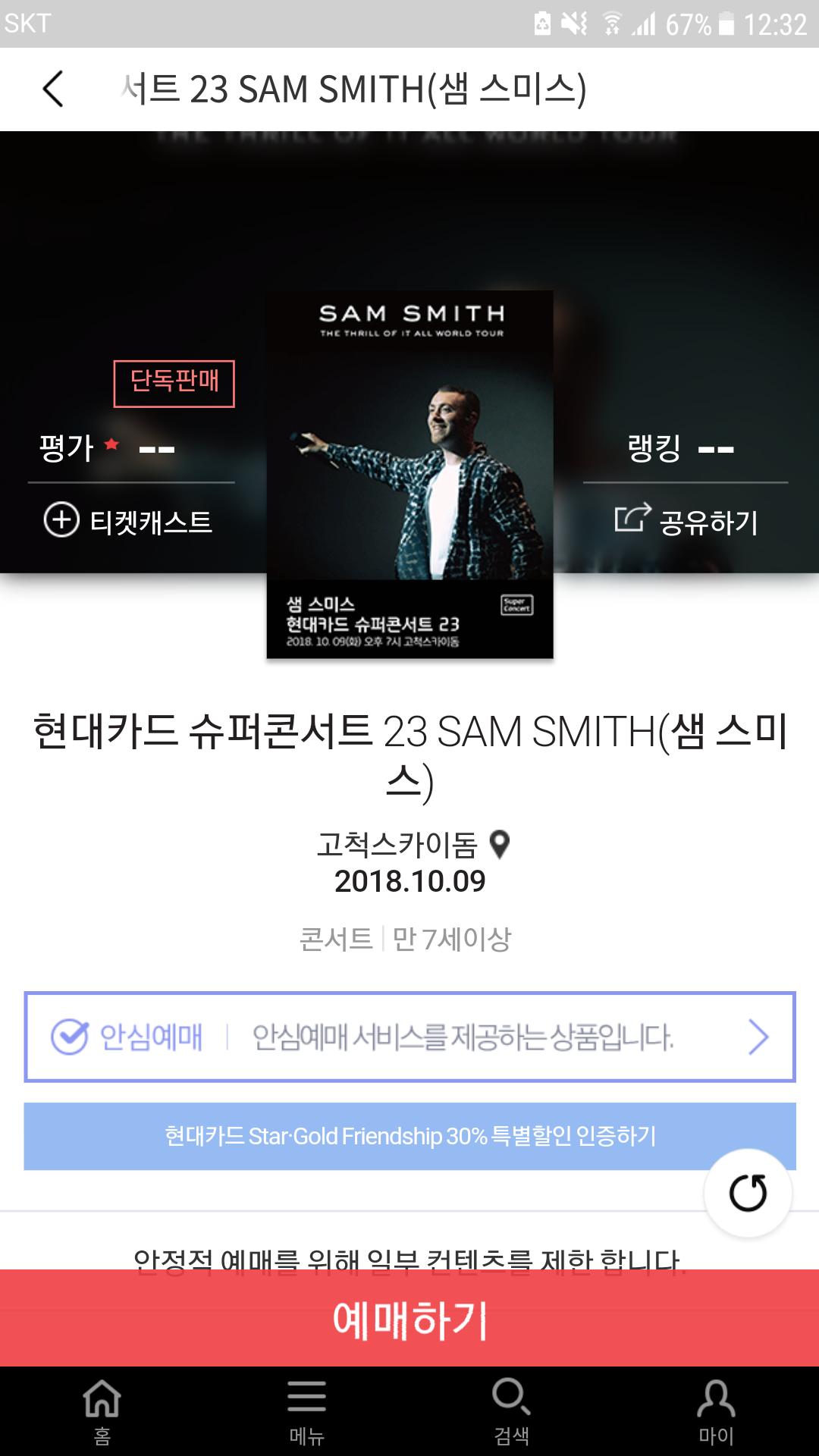Tap 예매하기 to book tickets

coord(409,1319)
